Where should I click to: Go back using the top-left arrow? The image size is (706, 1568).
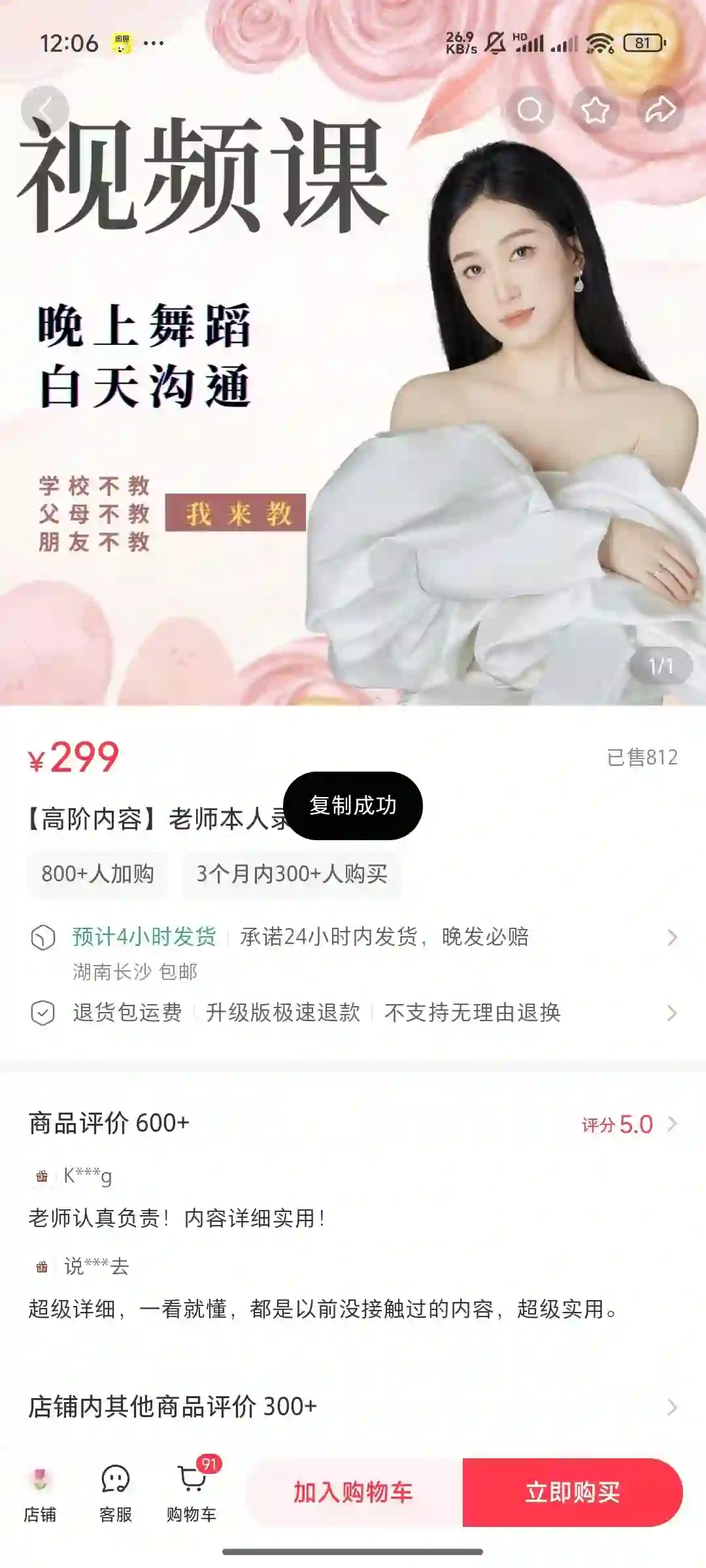[x=44, y=110]
